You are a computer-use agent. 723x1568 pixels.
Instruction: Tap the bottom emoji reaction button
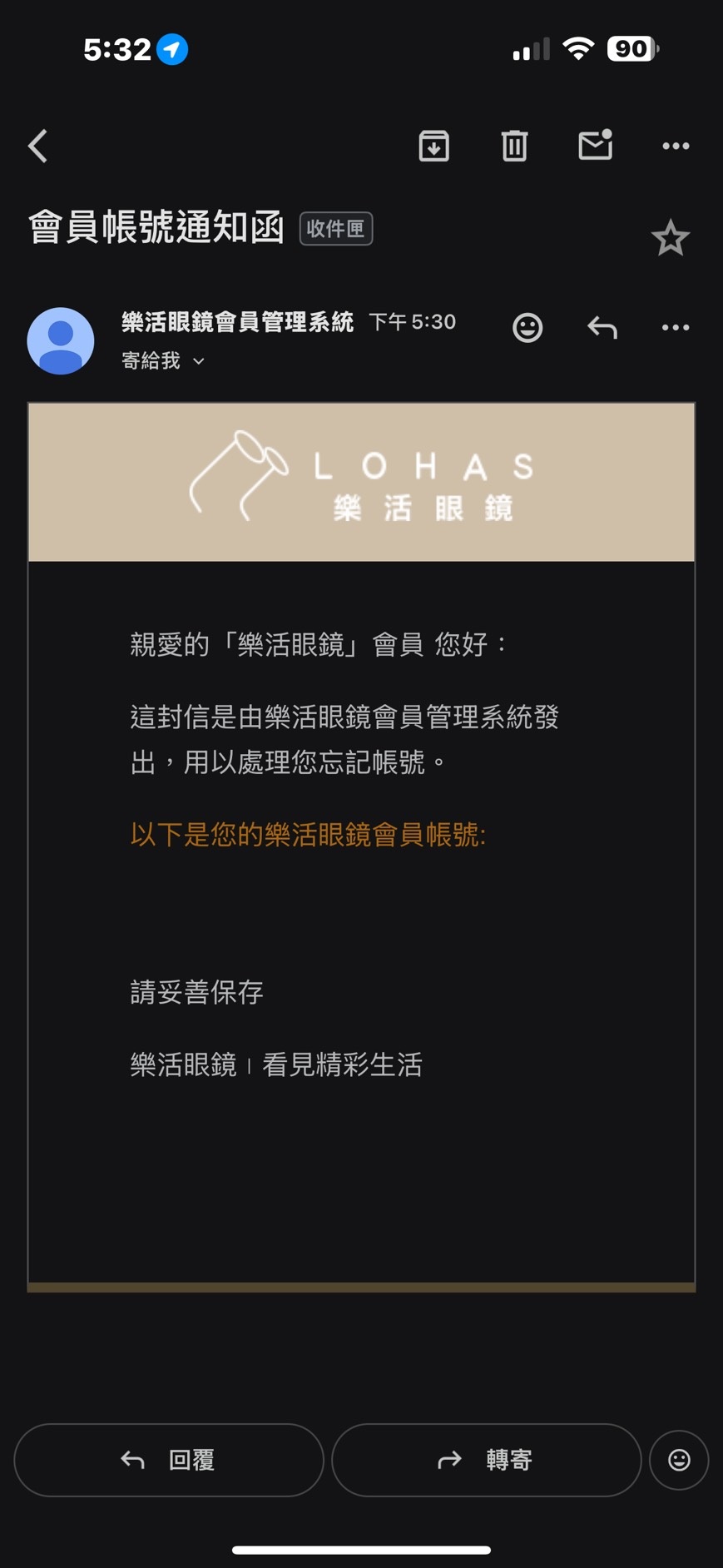679,1460
